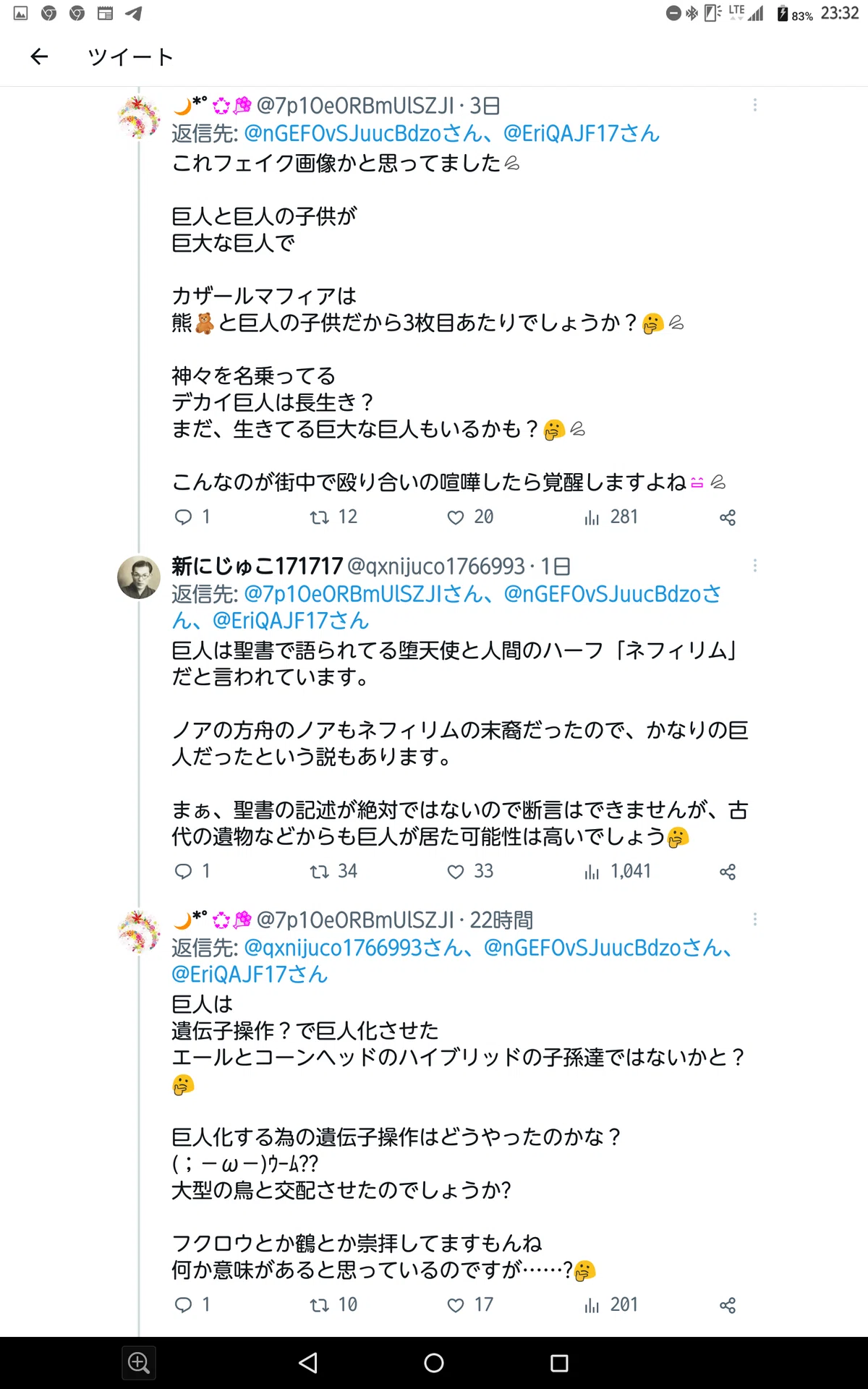868x1389 pixels.
Task: Retweet the tweet with 10 retweets
Action: coord(319,1305)
